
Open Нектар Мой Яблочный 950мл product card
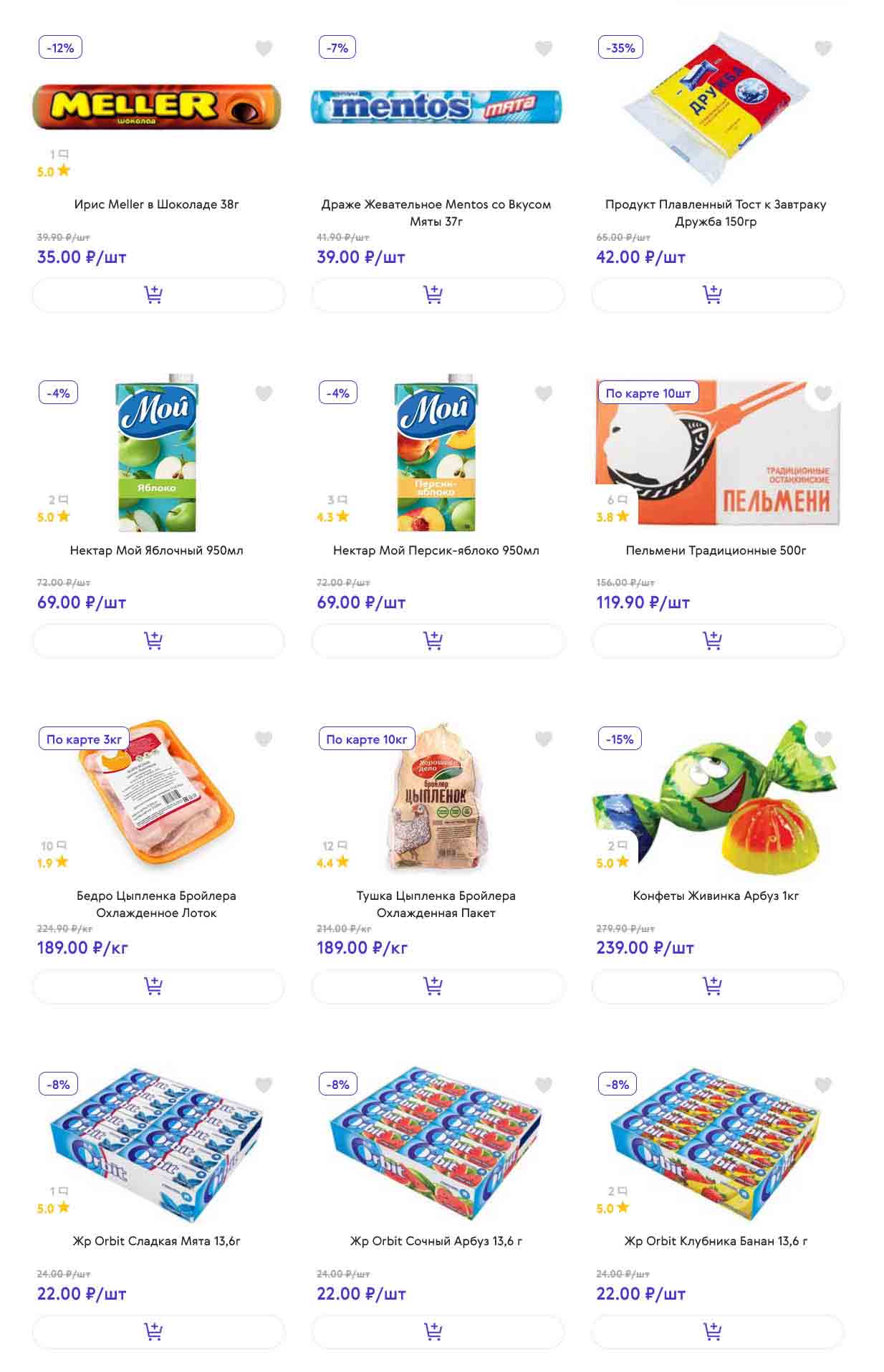click(x=156, y=550)
